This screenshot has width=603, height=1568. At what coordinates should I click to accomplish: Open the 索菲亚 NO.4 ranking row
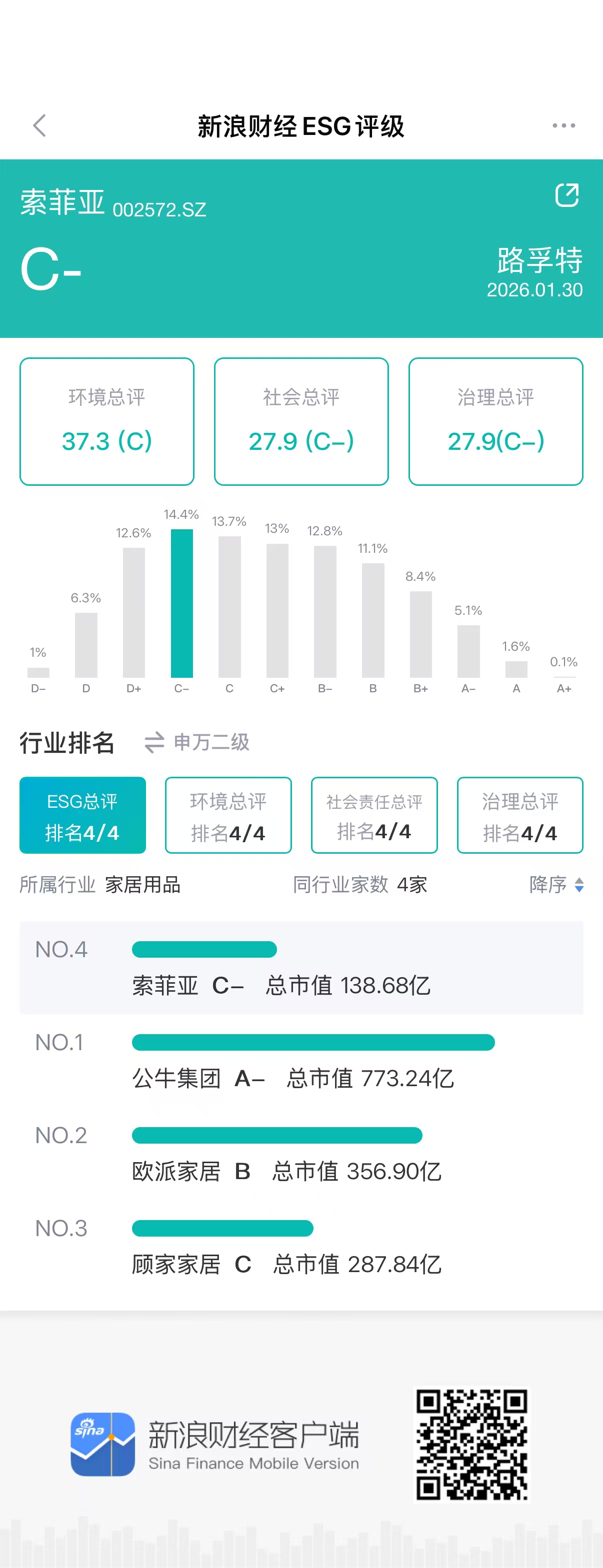[x=301, y=968]
